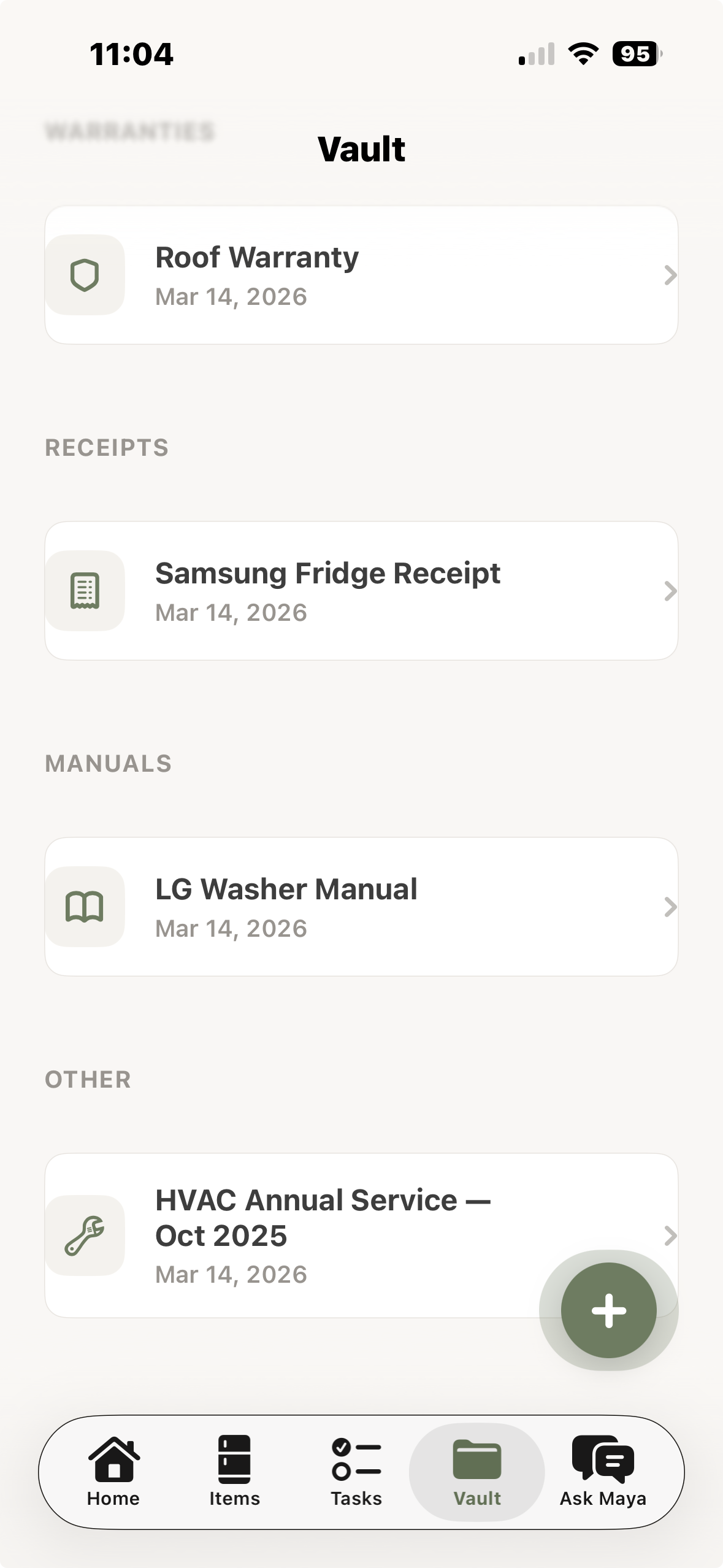The width and height of the screenshot is (723, 1568).
Task: Click the shield icon on Roof Warranty
Action: pyautogui.click(x=86, y=275)
